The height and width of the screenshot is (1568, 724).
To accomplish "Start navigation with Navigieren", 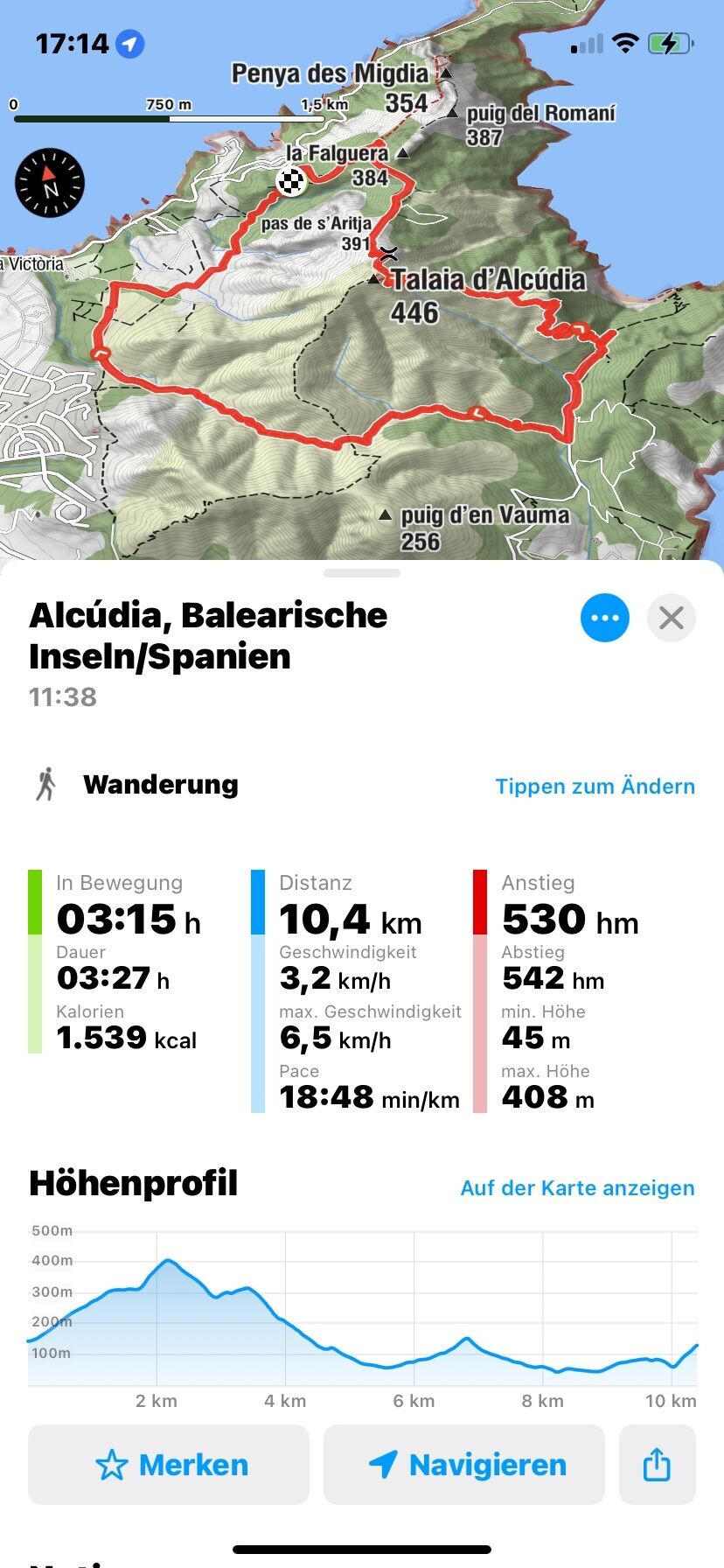I will pyautogui.click(x=464, y=1465).
